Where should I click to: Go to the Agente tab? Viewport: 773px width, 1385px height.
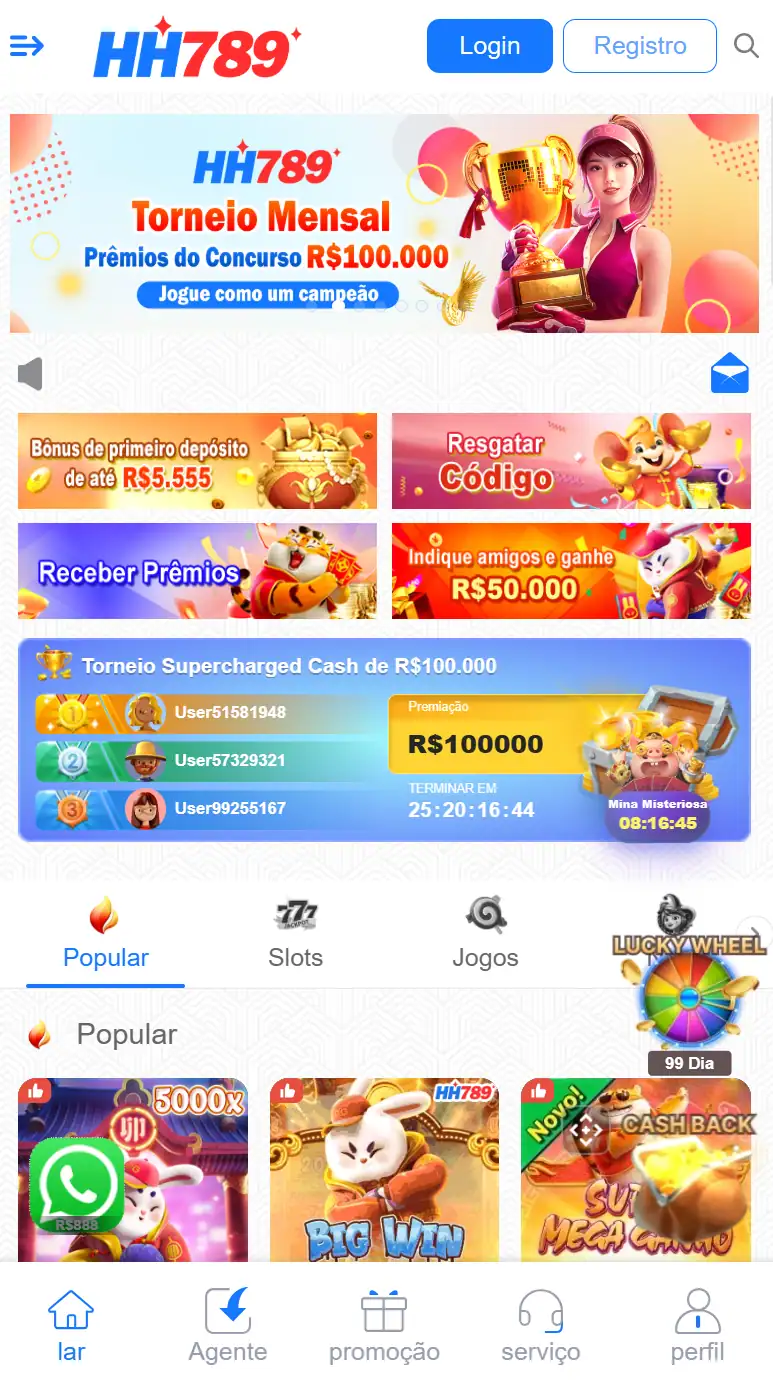pyautogui.click(x=228, y=1325)
